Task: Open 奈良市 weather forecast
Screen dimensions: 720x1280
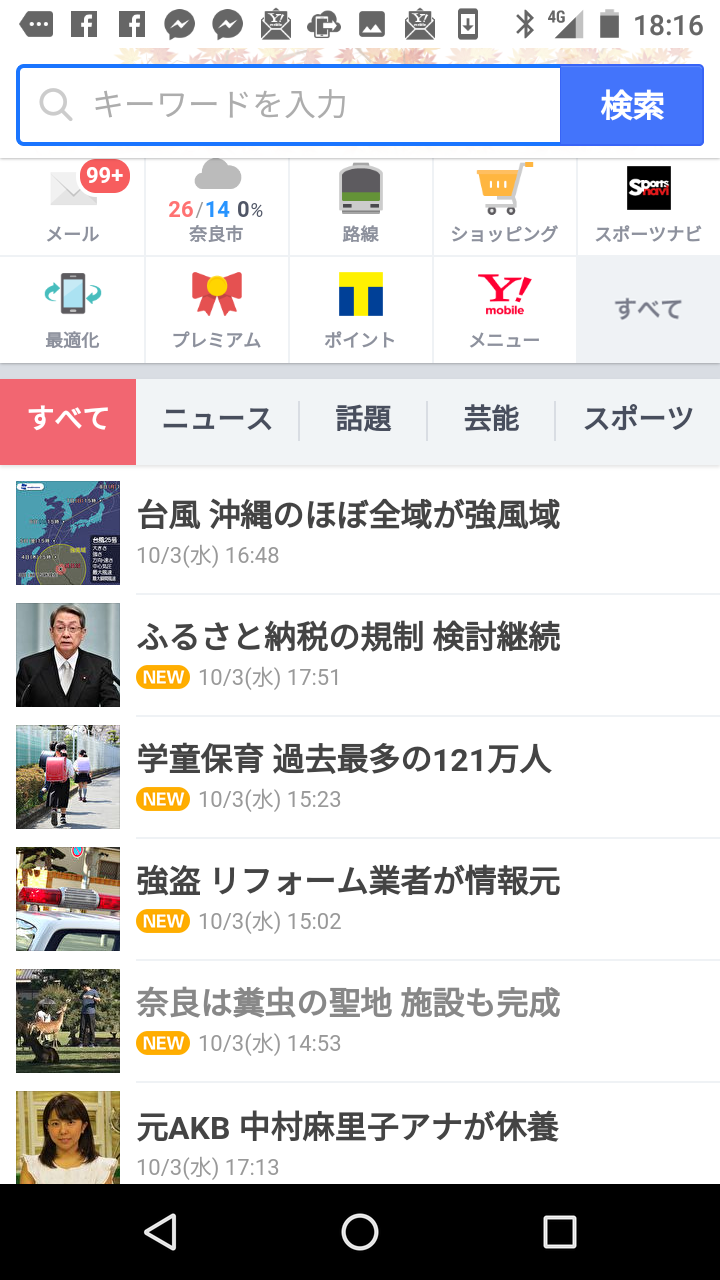Action: tap(216, 206)
